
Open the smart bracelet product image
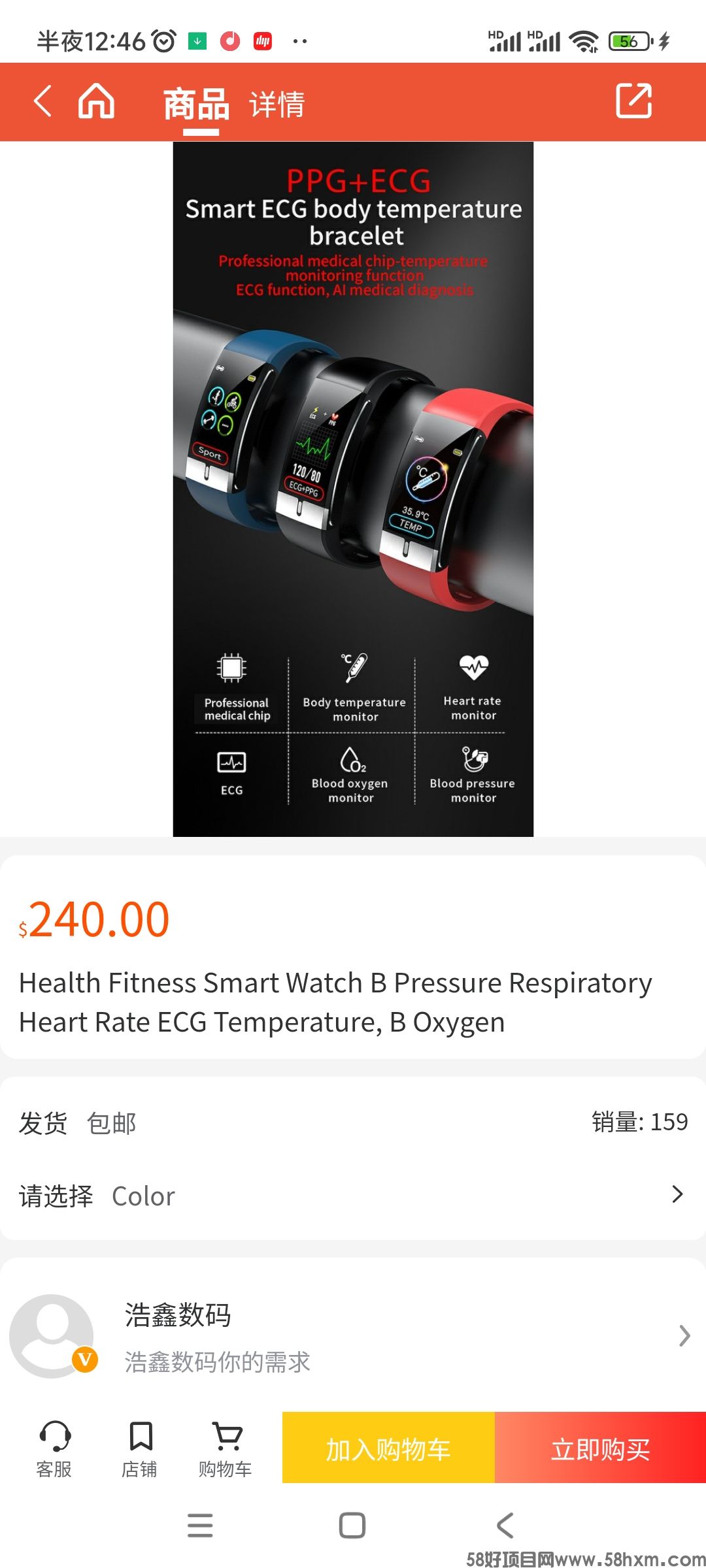(353, 489)
